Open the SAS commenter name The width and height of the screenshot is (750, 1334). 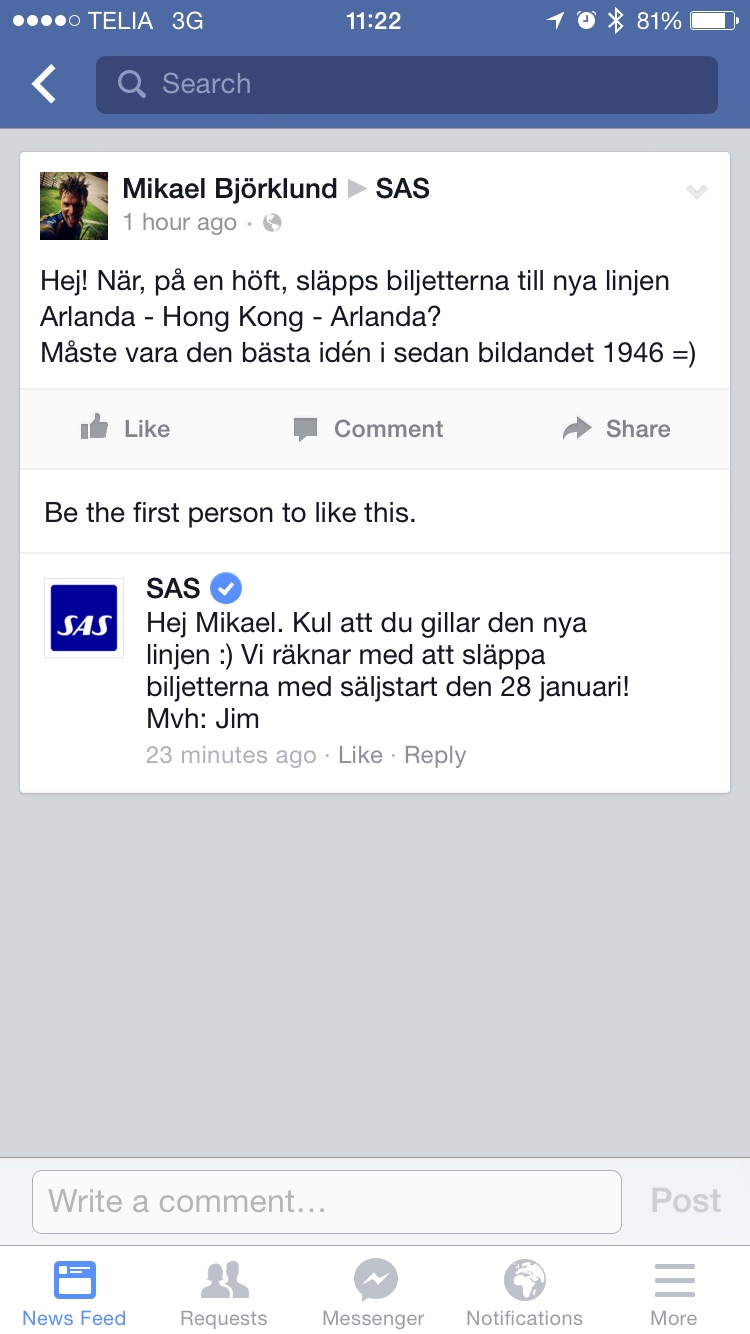point(173,588)
